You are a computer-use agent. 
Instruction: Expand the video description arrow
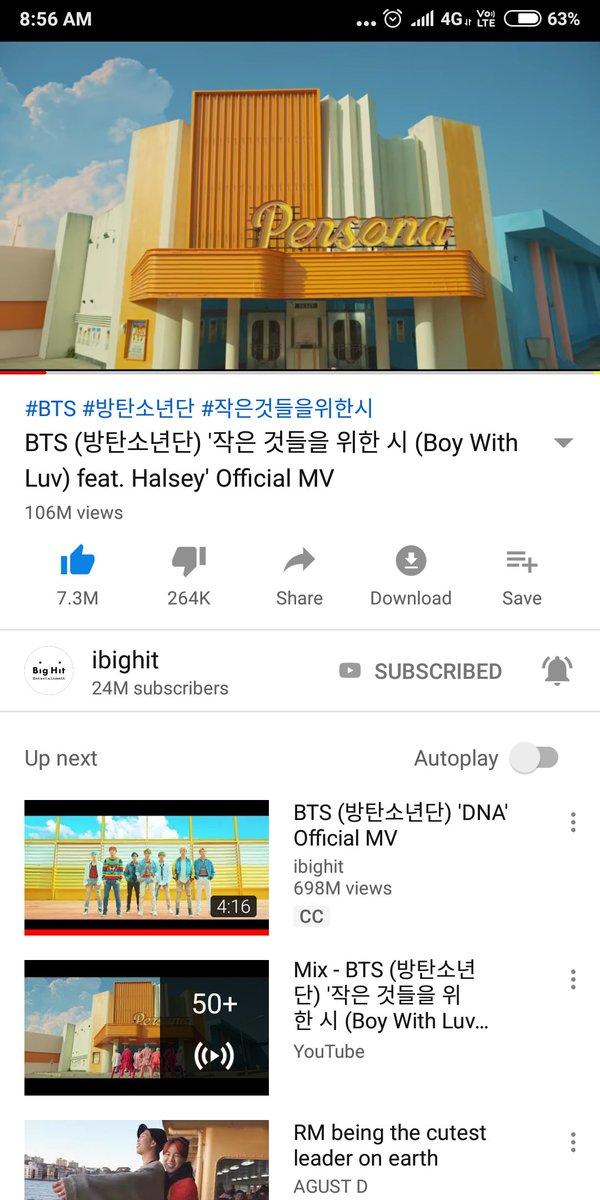[563, 443]
